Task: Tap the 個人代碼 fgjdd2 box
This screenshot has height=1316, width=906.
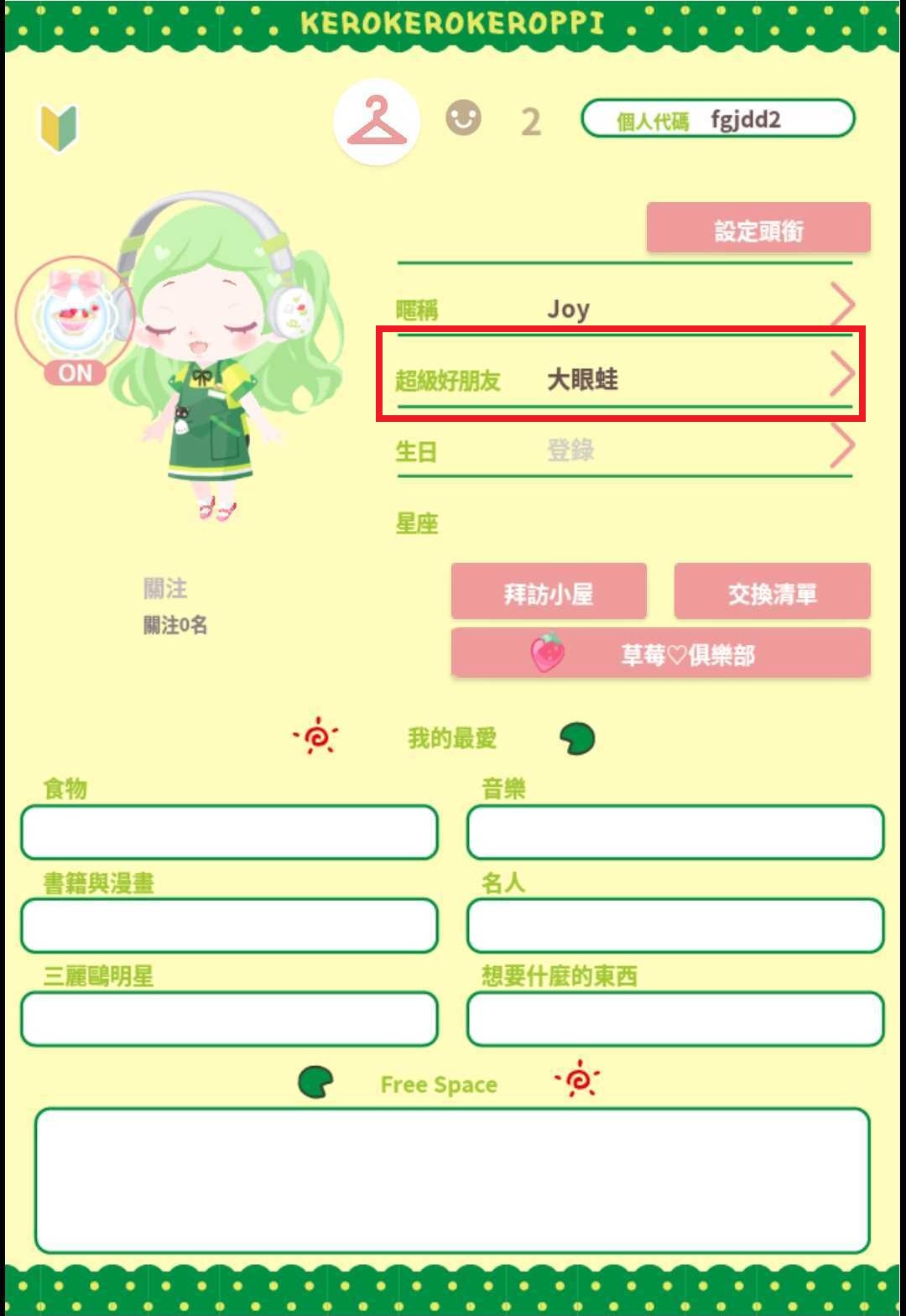Action: pos(717,119)
